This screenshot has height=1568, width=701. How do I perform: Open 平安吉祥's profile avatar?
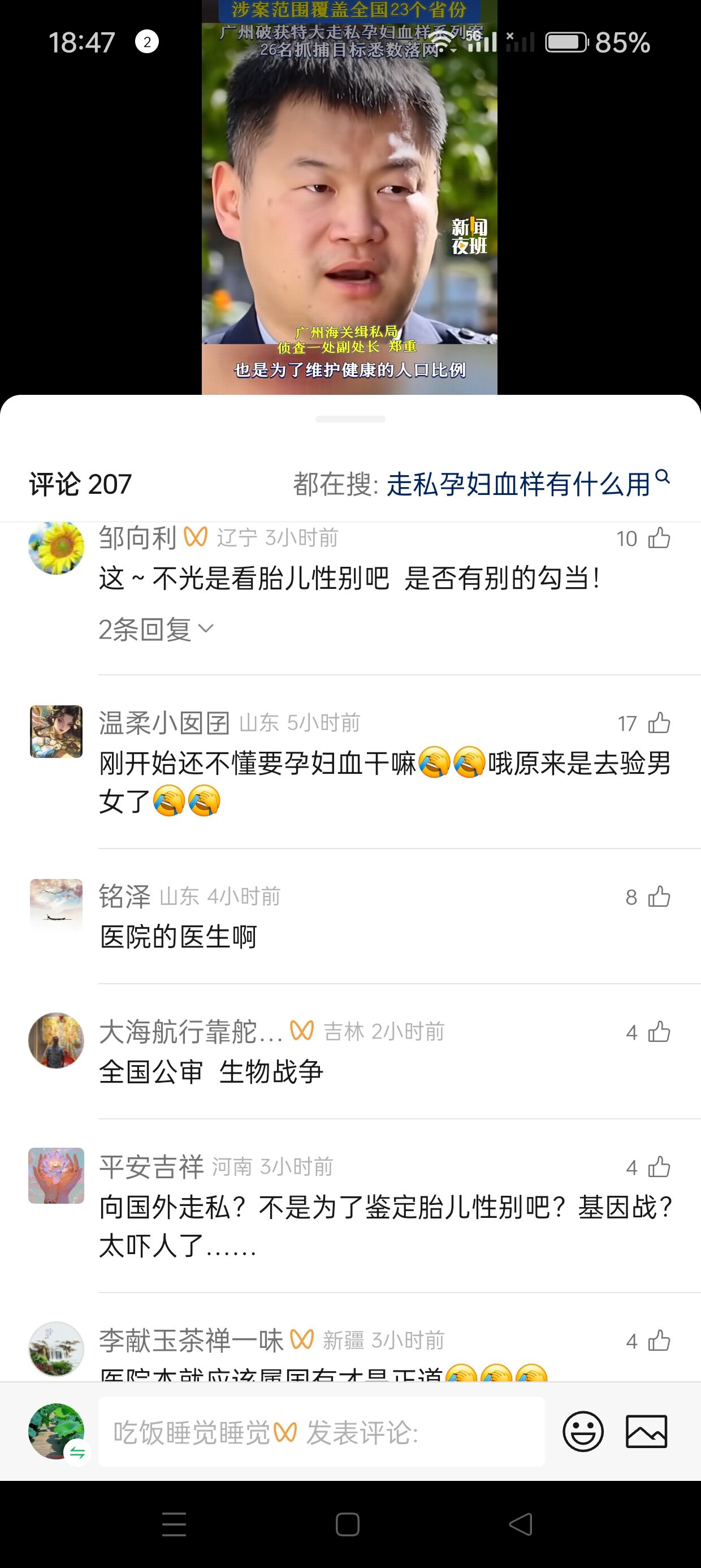pos(56,1175)
